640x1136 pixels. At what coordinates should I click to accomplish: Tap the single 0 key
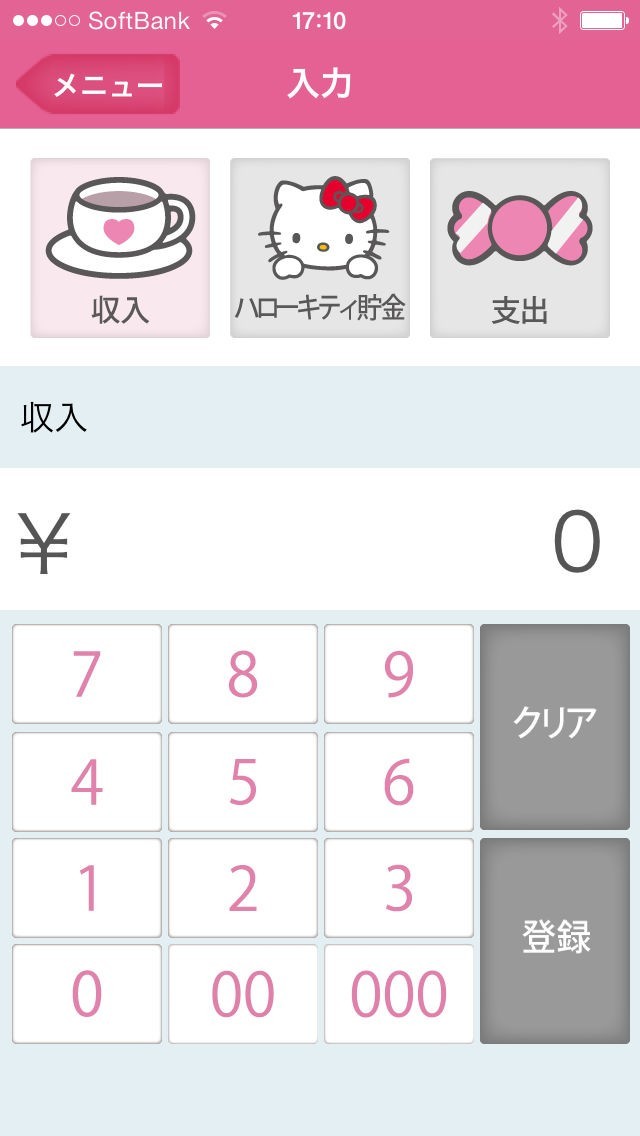[x=87, y=994]
